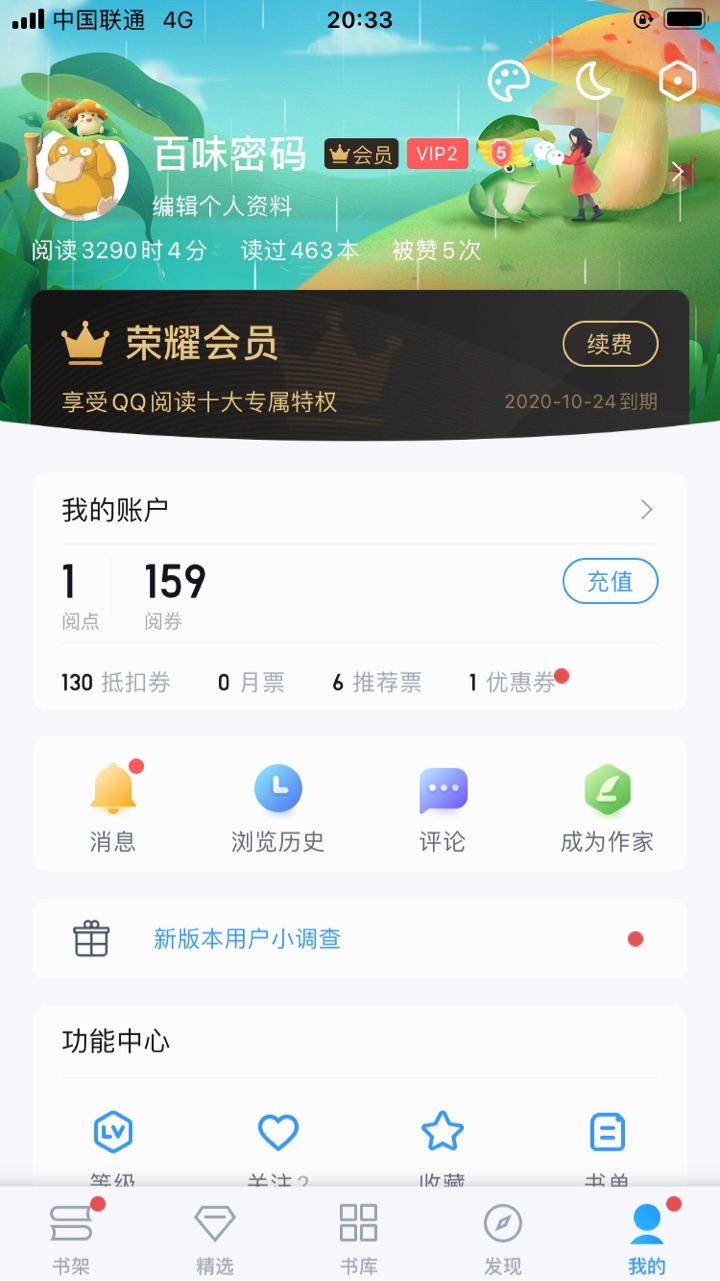Open settings via the hexagon icon
720x1281 pixels.
(x=677, y=81)
